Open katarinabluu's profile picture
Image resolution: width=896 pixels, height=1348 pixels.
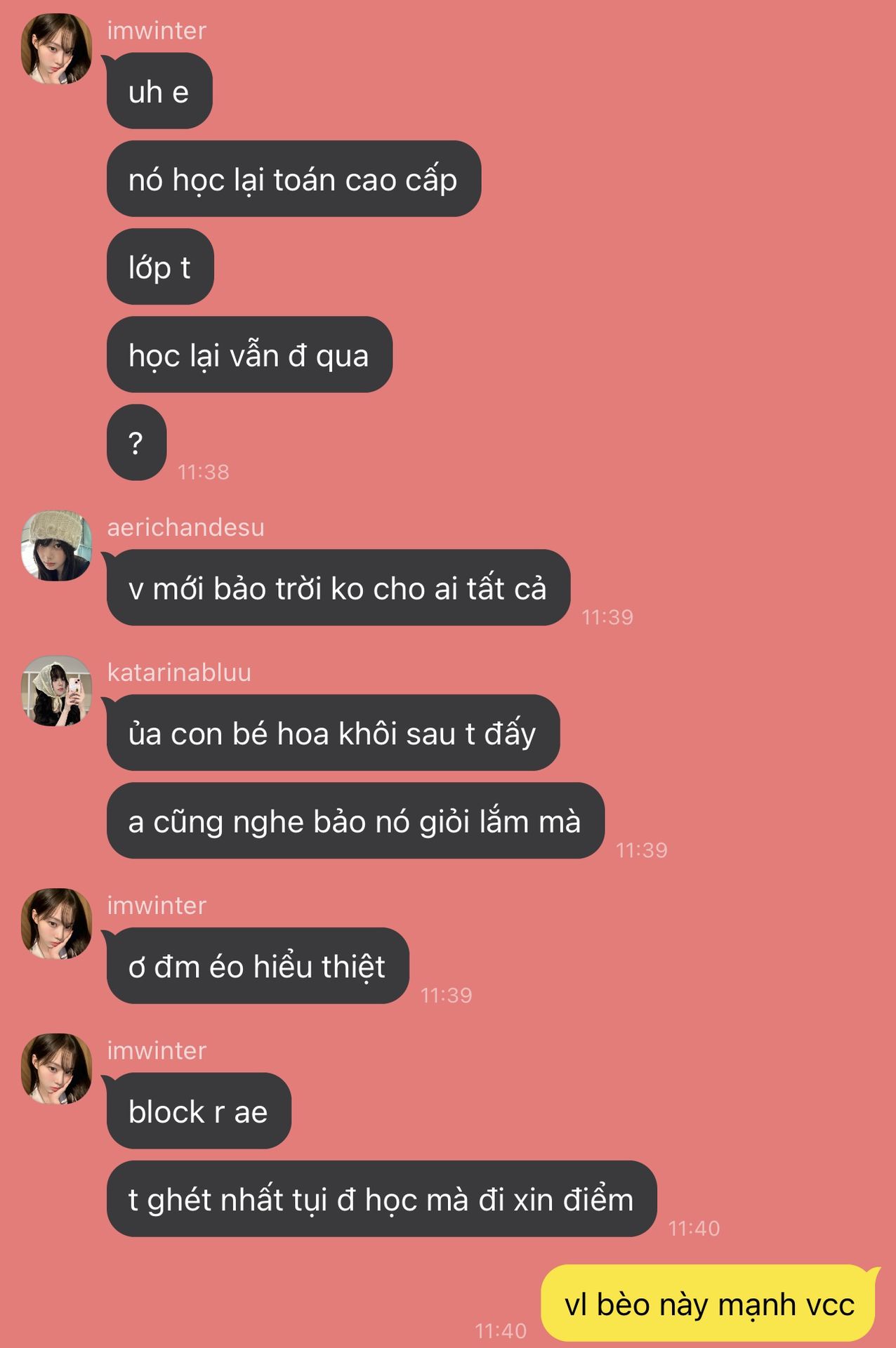coord(56,691)
